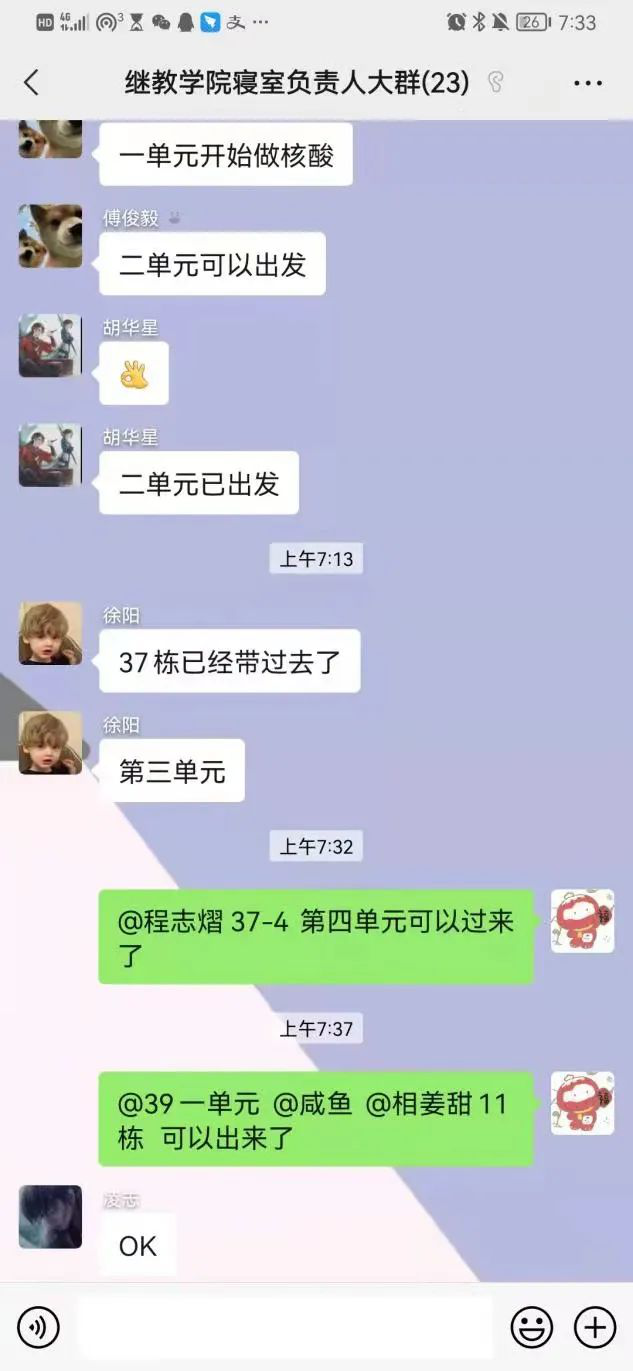
Task: Open 凌志's avatar beside the OK message
Action: pyautogui.click(x=50, y=1216)
